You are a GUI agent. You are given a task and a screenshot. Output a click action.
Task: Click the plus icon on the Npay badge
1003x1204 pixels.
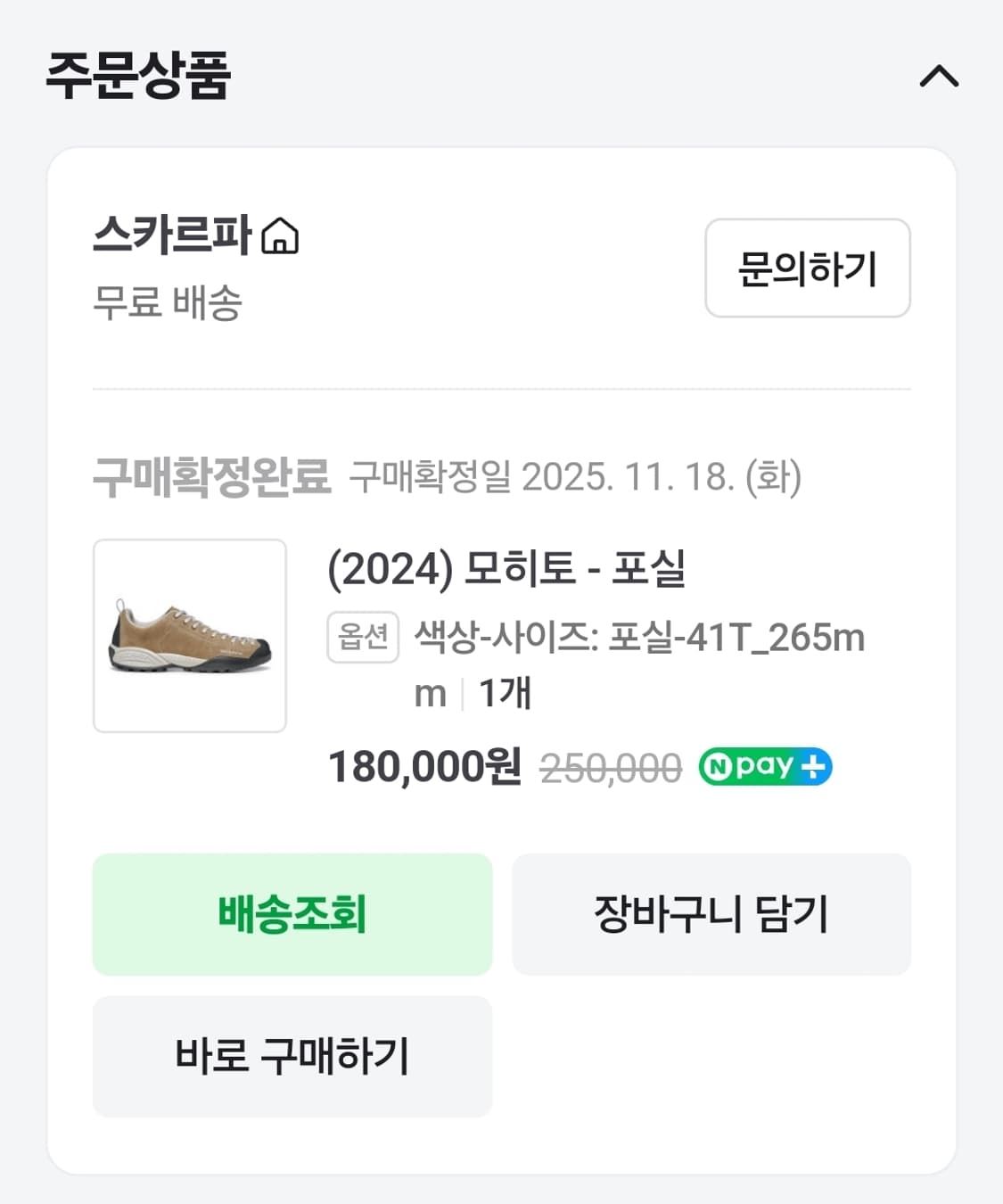pyautogui.click(x=816, y=765)
